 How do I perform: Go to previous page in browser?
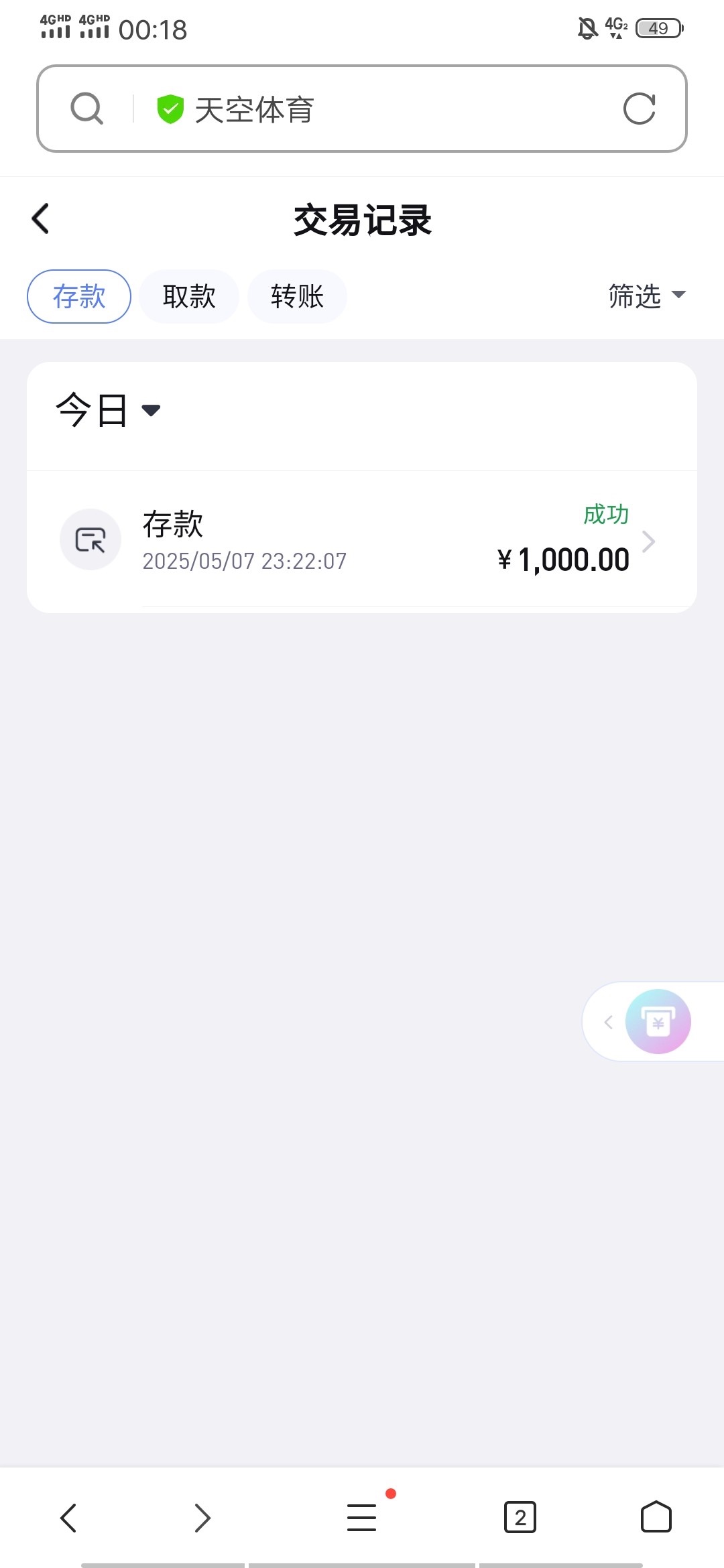[x=68, y=1518]
